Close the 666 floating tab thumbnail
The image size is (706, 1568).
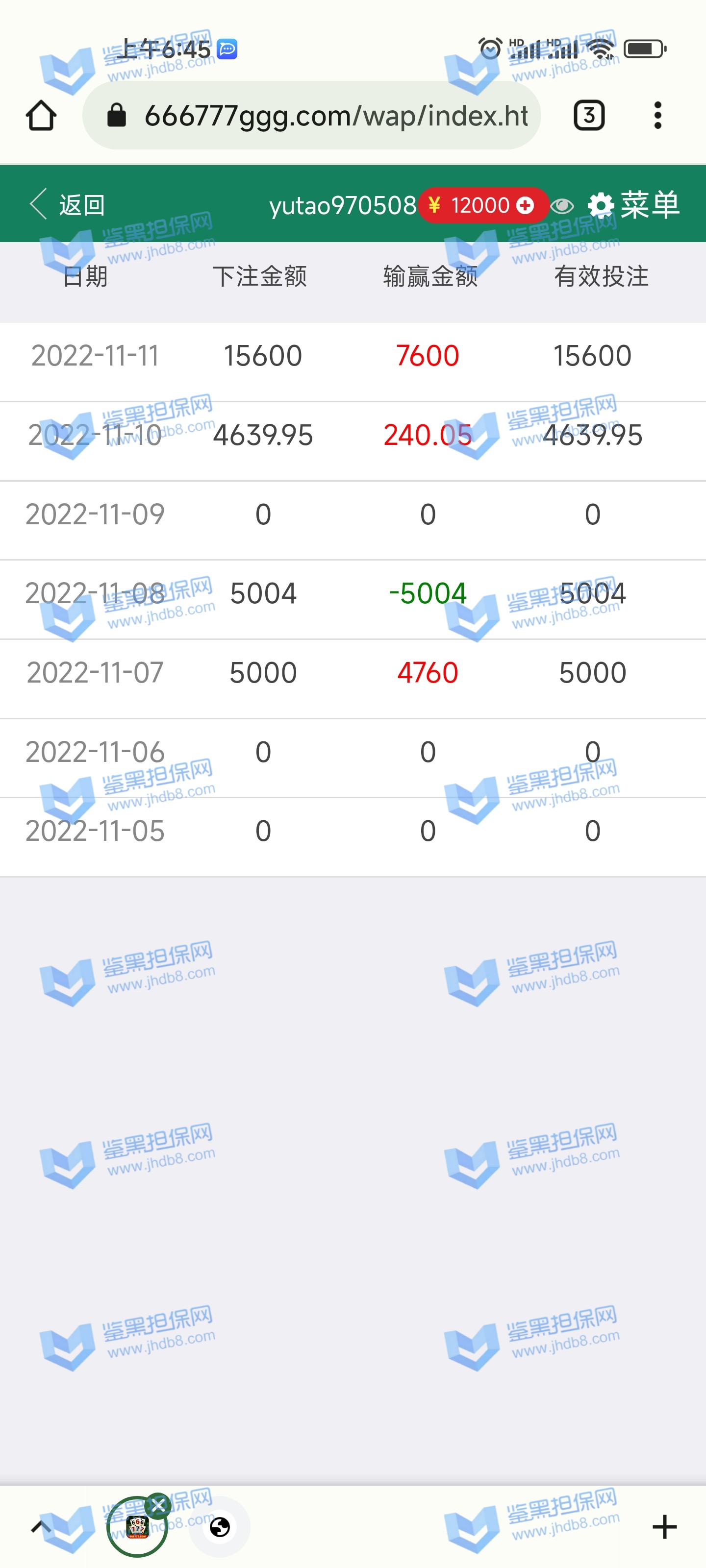pyautogui.click(x=158, y=1505)
